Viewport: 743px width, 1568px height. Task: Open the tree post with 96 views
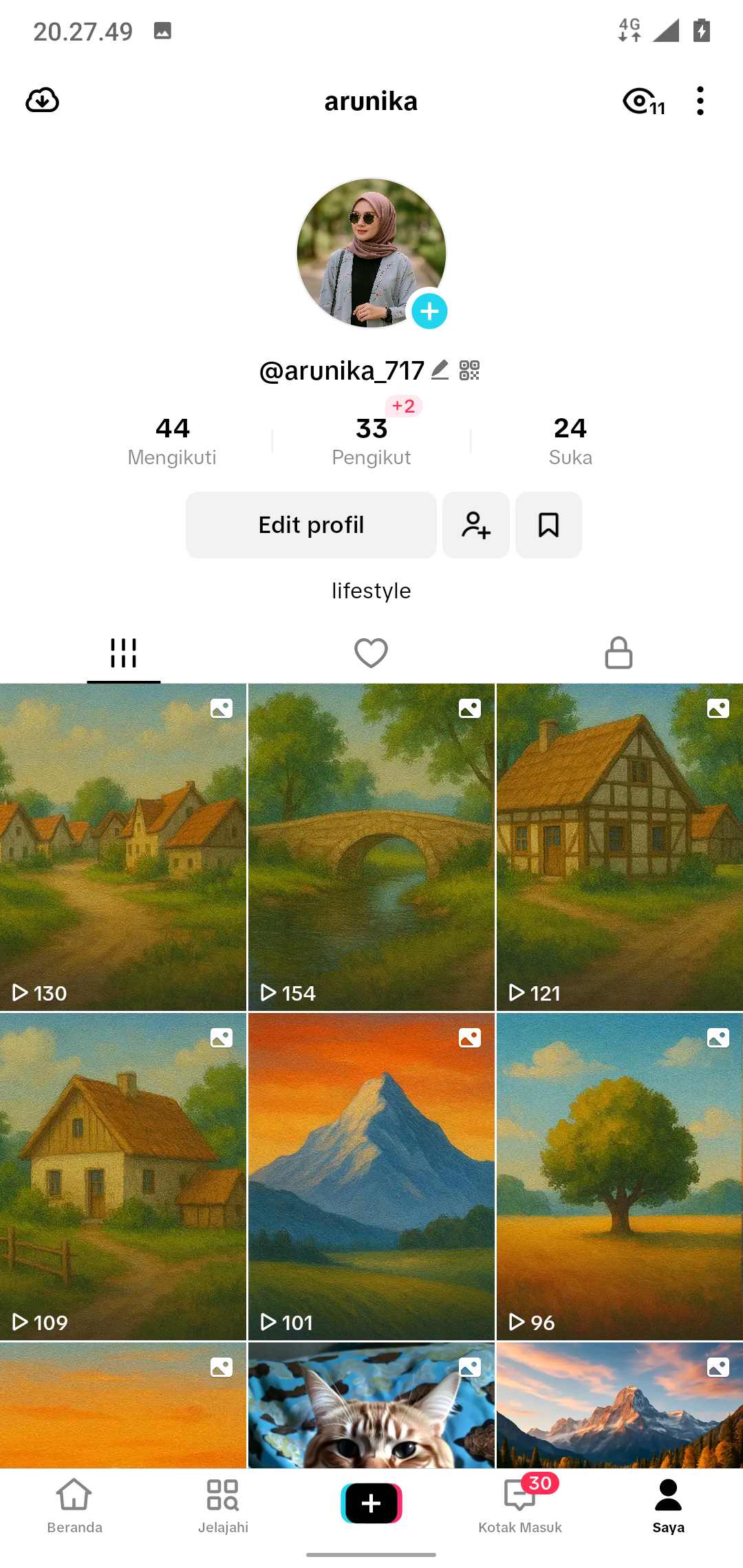pos(620,1177)
